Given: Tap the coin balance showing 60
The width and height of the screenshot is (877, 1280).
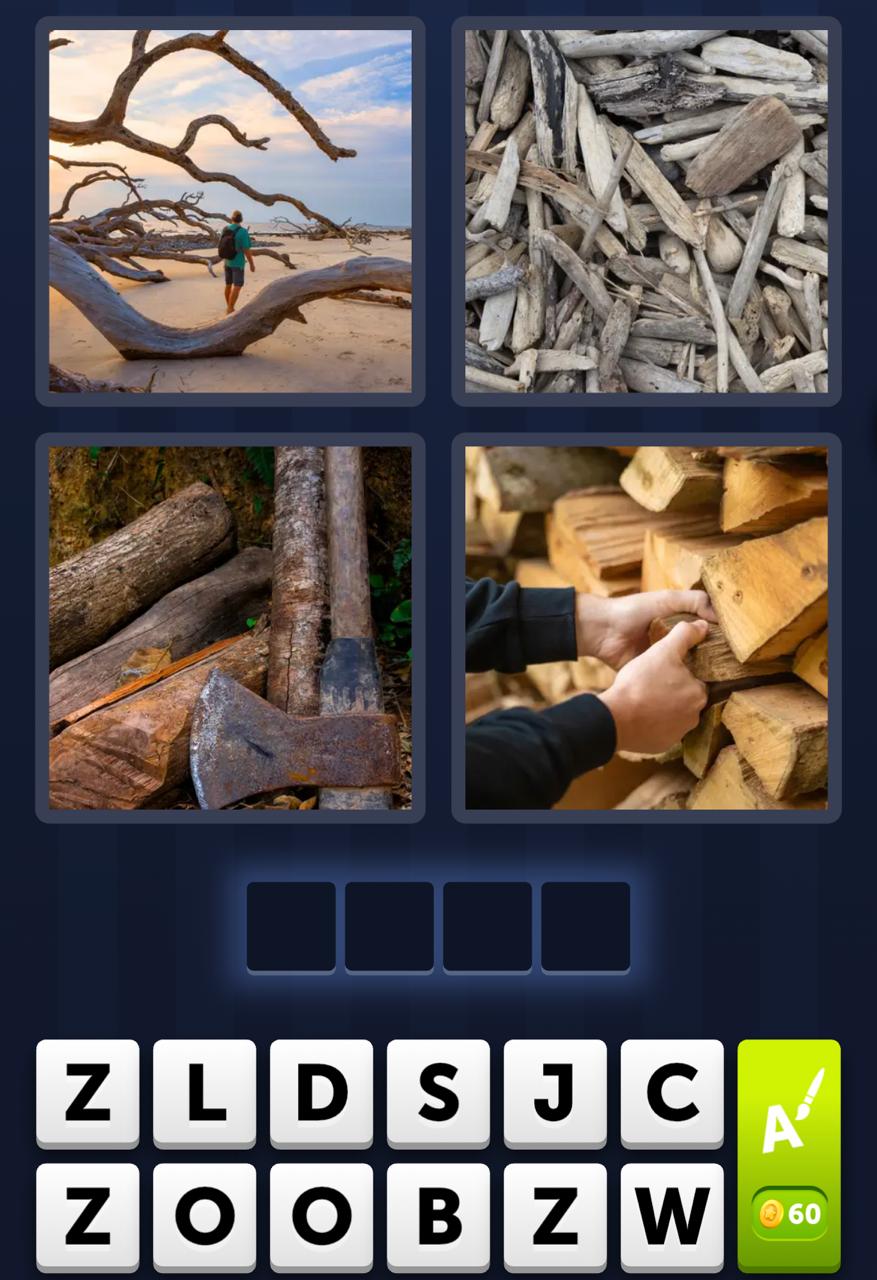Looking at the screenshot, I should pos(790,1213).
